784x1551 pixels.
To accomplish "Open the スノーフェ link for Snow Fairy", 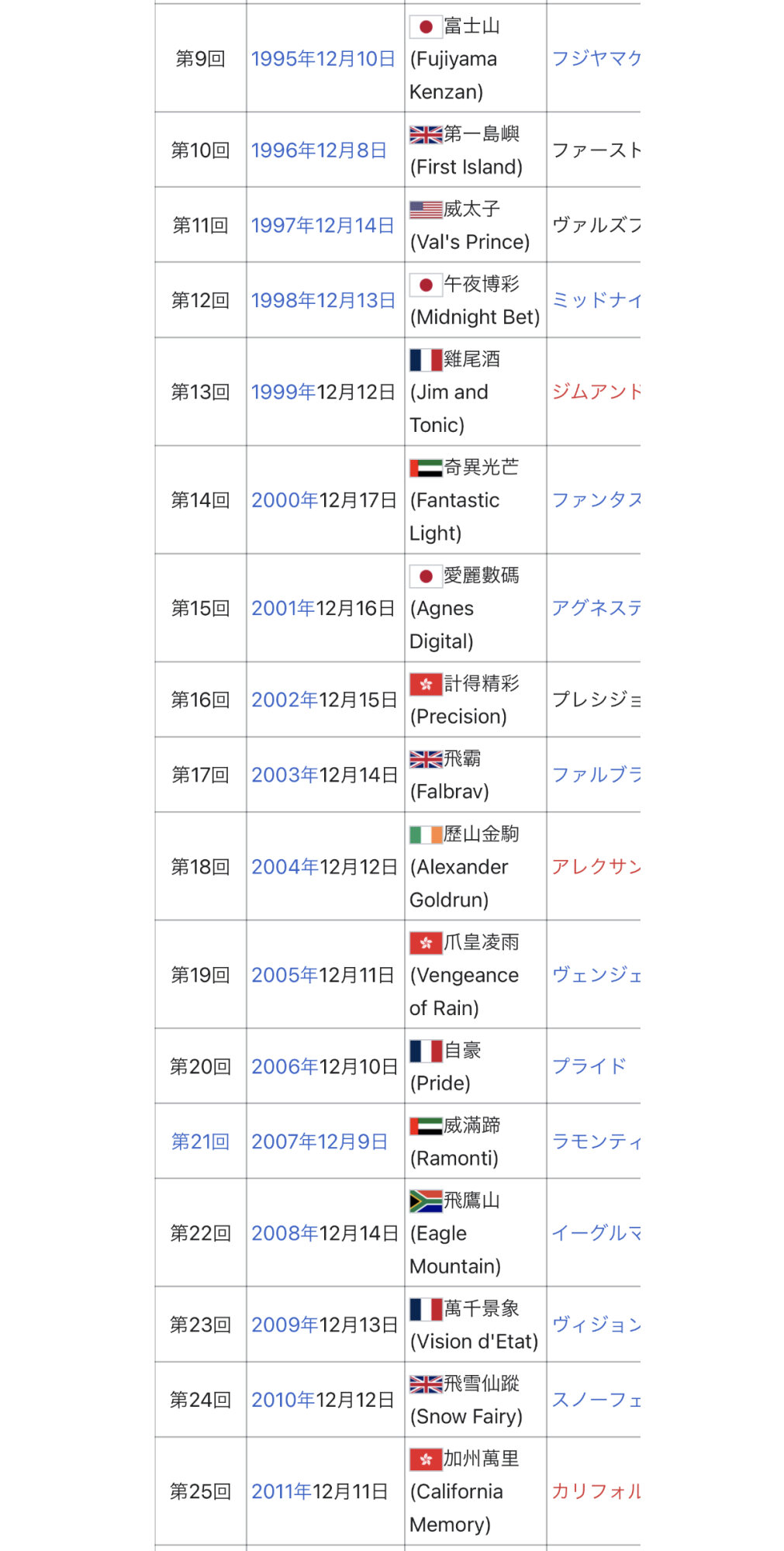I will [596, 1401].
